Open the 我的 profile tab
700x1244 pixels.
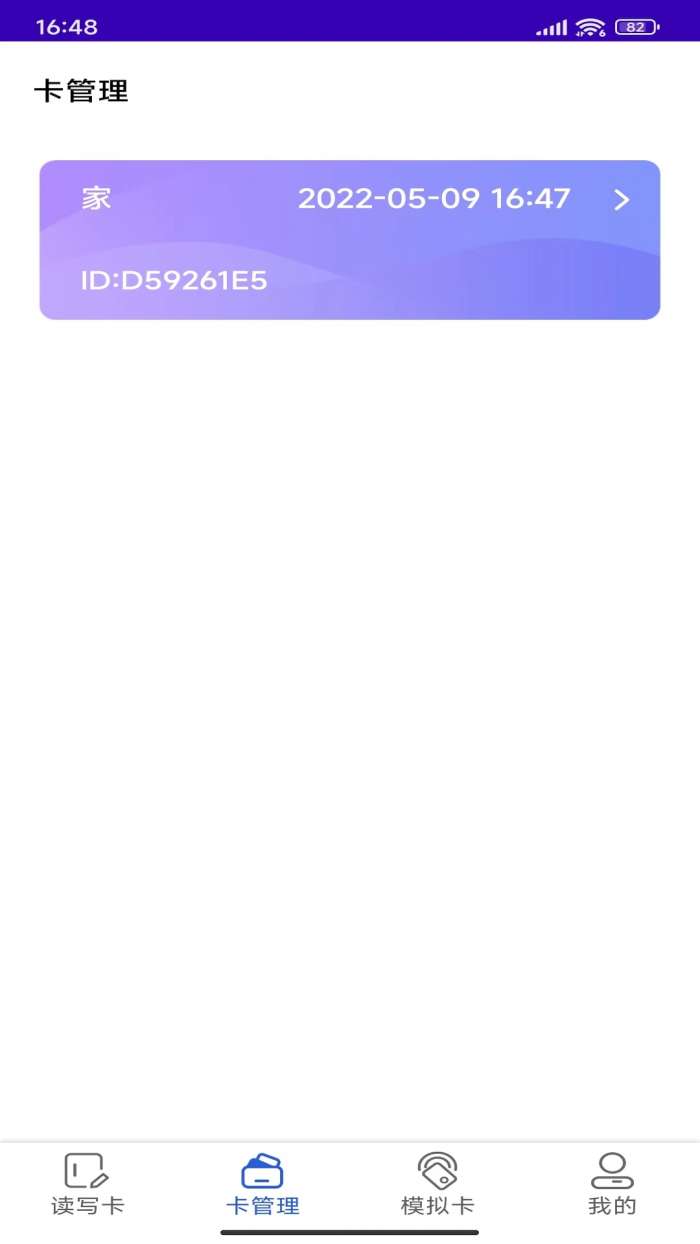click(612, 1185)
